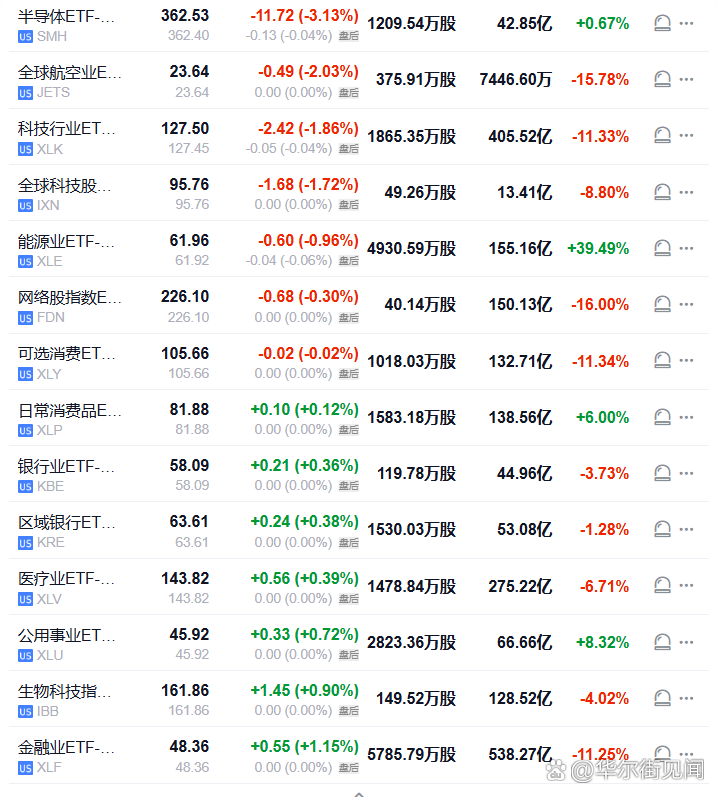Open the more options menu for FDN

686,304
